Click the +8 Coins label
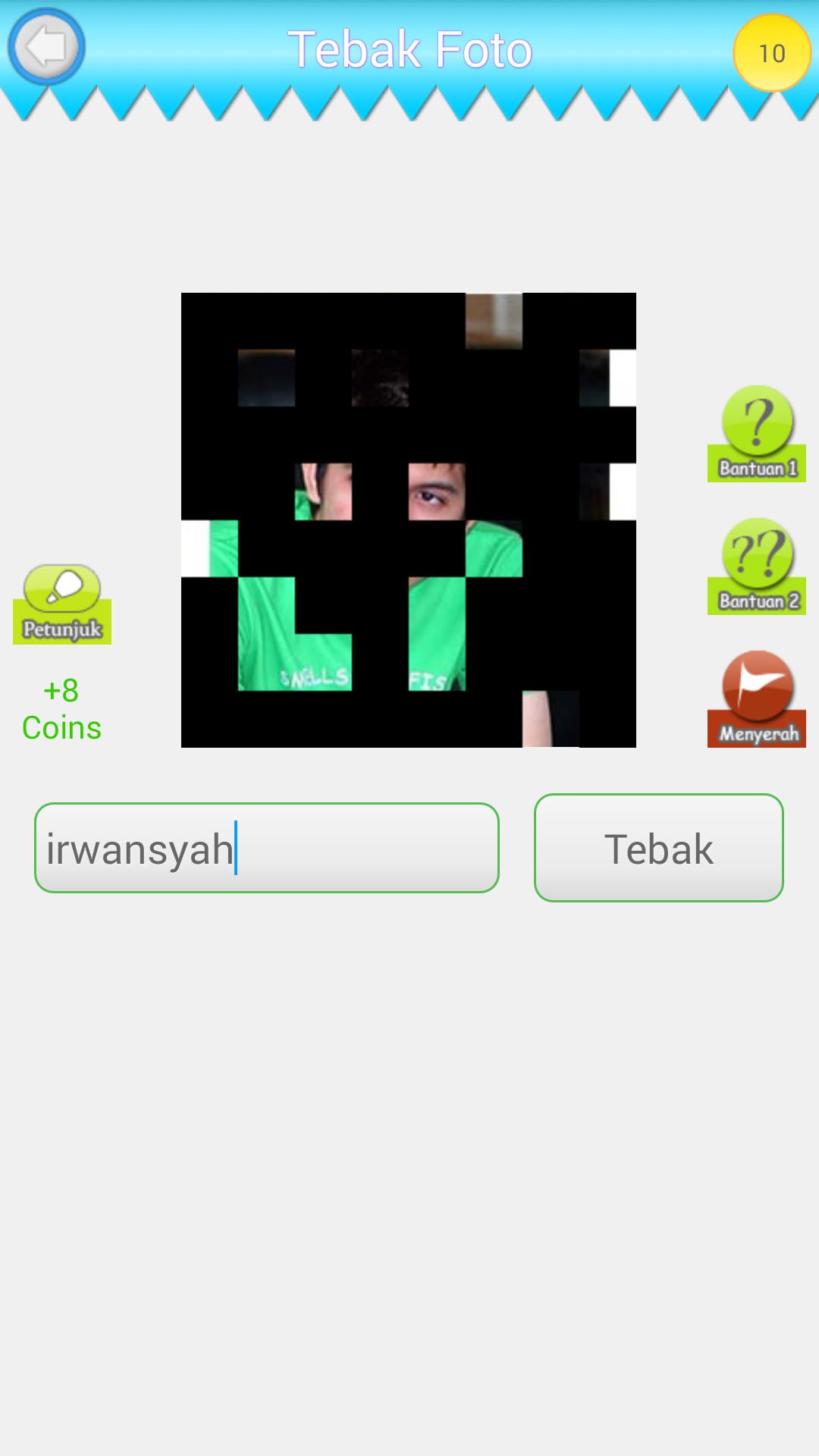Screen dimensions: 819x1456 click(x=61, y=708)
